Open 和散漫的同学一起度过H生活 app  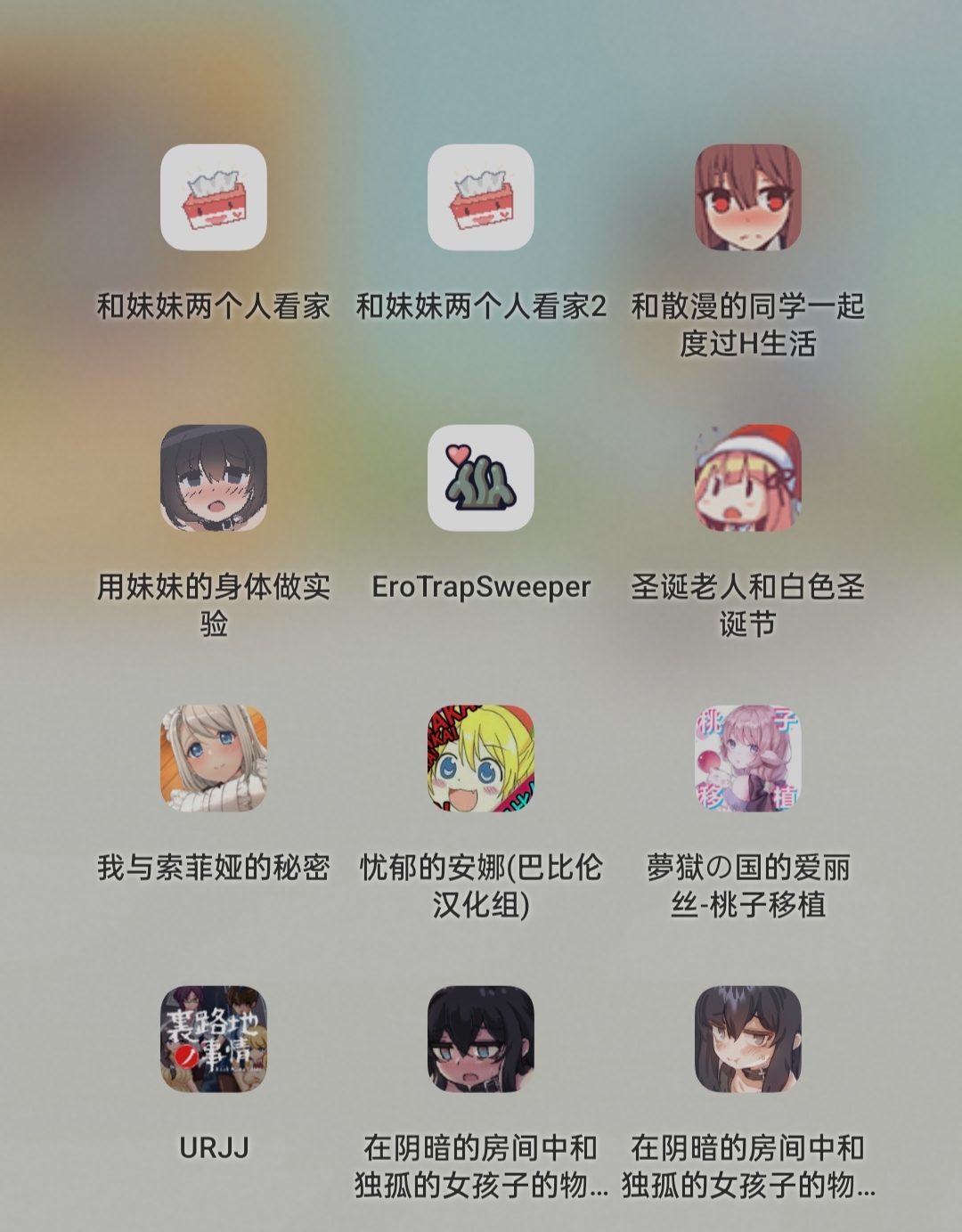(x=748, y=197)
